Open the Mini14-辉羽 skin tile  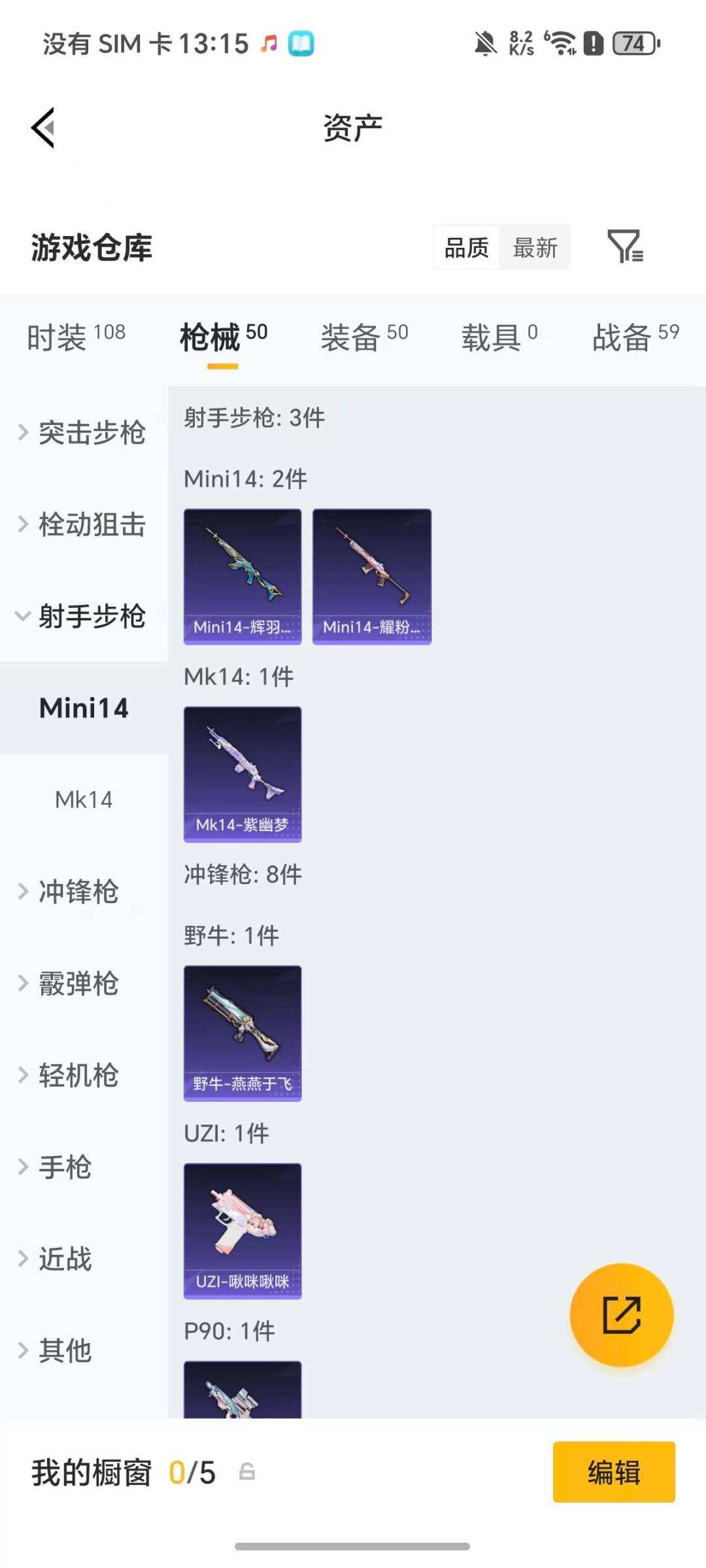click(x=243, y=577)
